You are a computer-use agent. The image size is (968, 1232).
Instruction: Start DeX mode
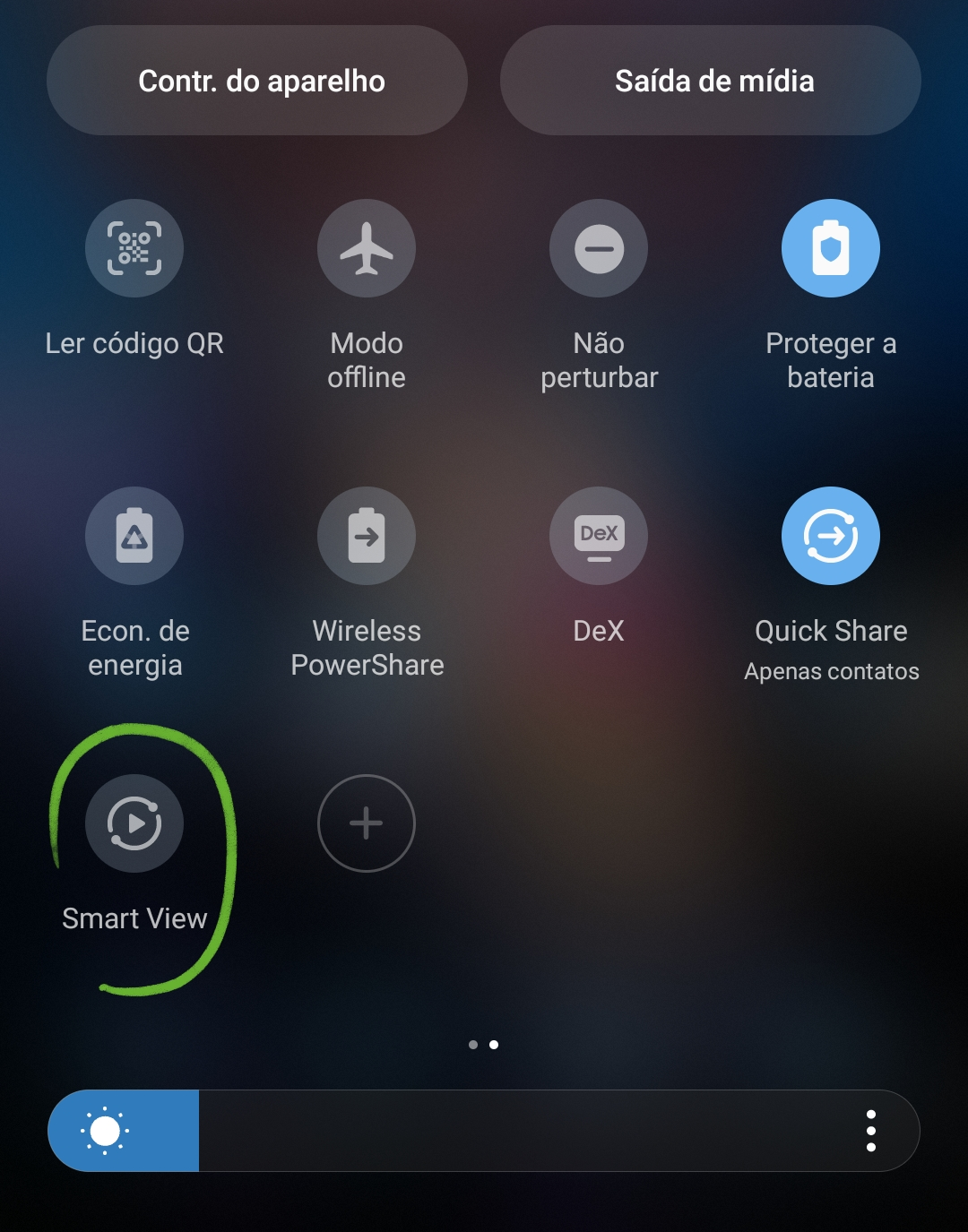599,536
